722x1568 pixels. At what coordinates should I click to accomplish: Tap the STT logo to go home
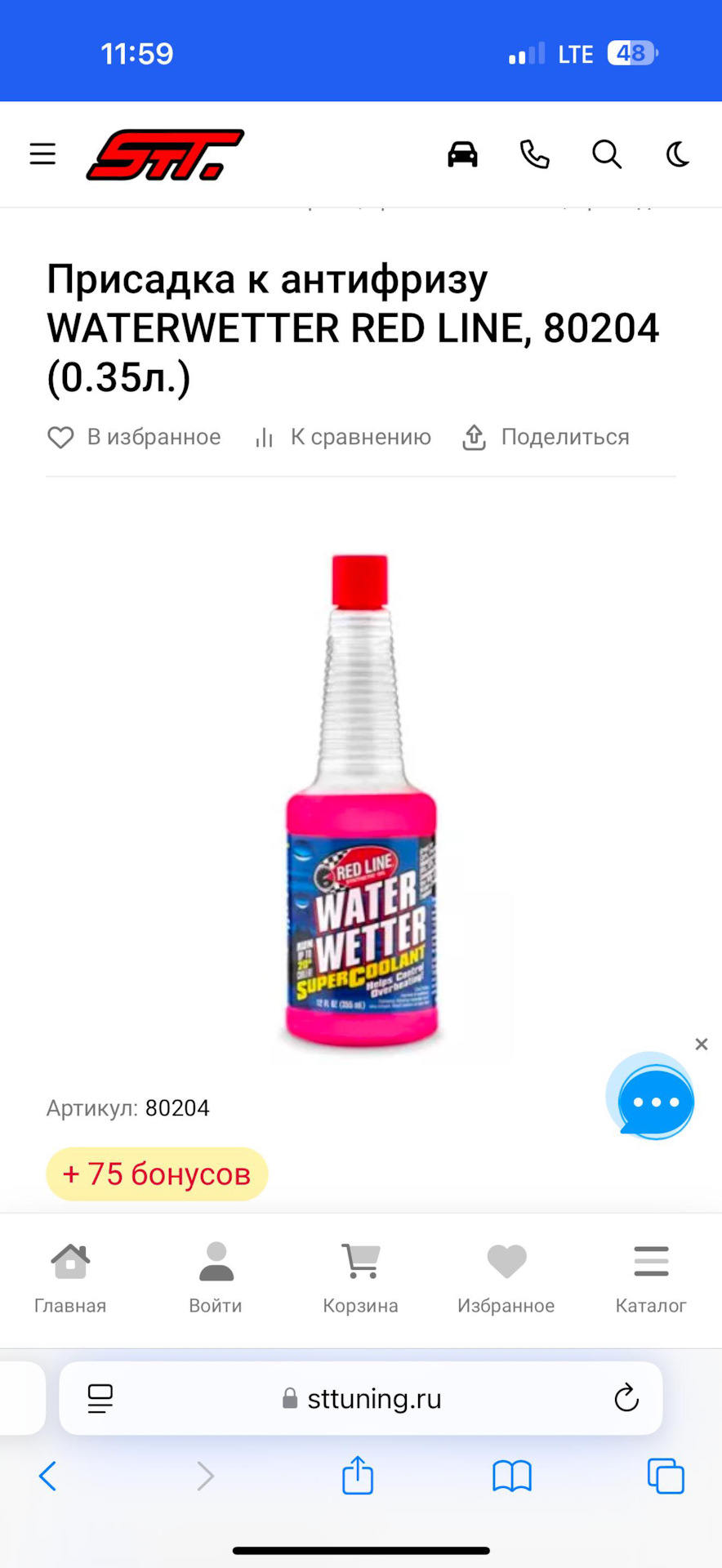point(165,154)
